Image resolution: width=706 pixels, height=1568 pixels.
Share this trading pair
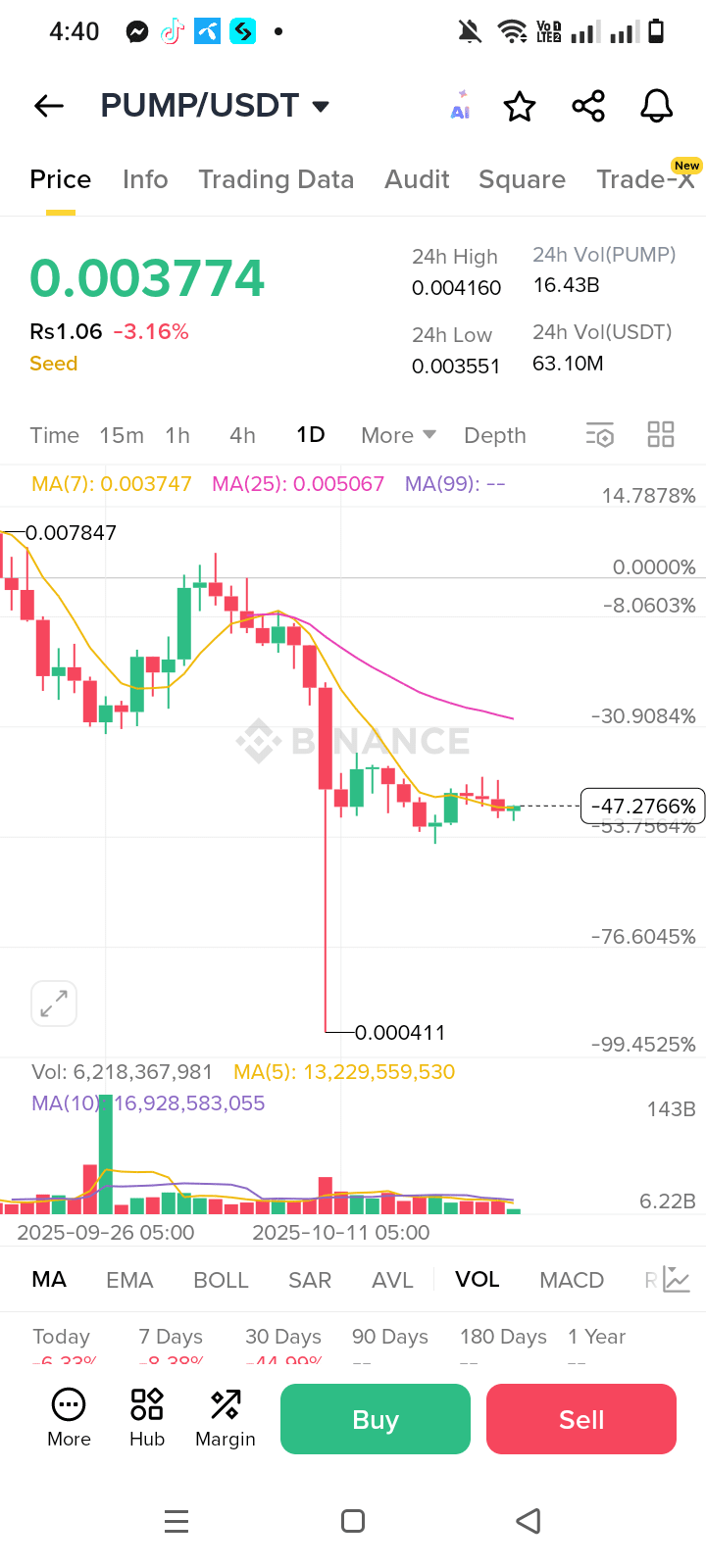click(588, 106)
